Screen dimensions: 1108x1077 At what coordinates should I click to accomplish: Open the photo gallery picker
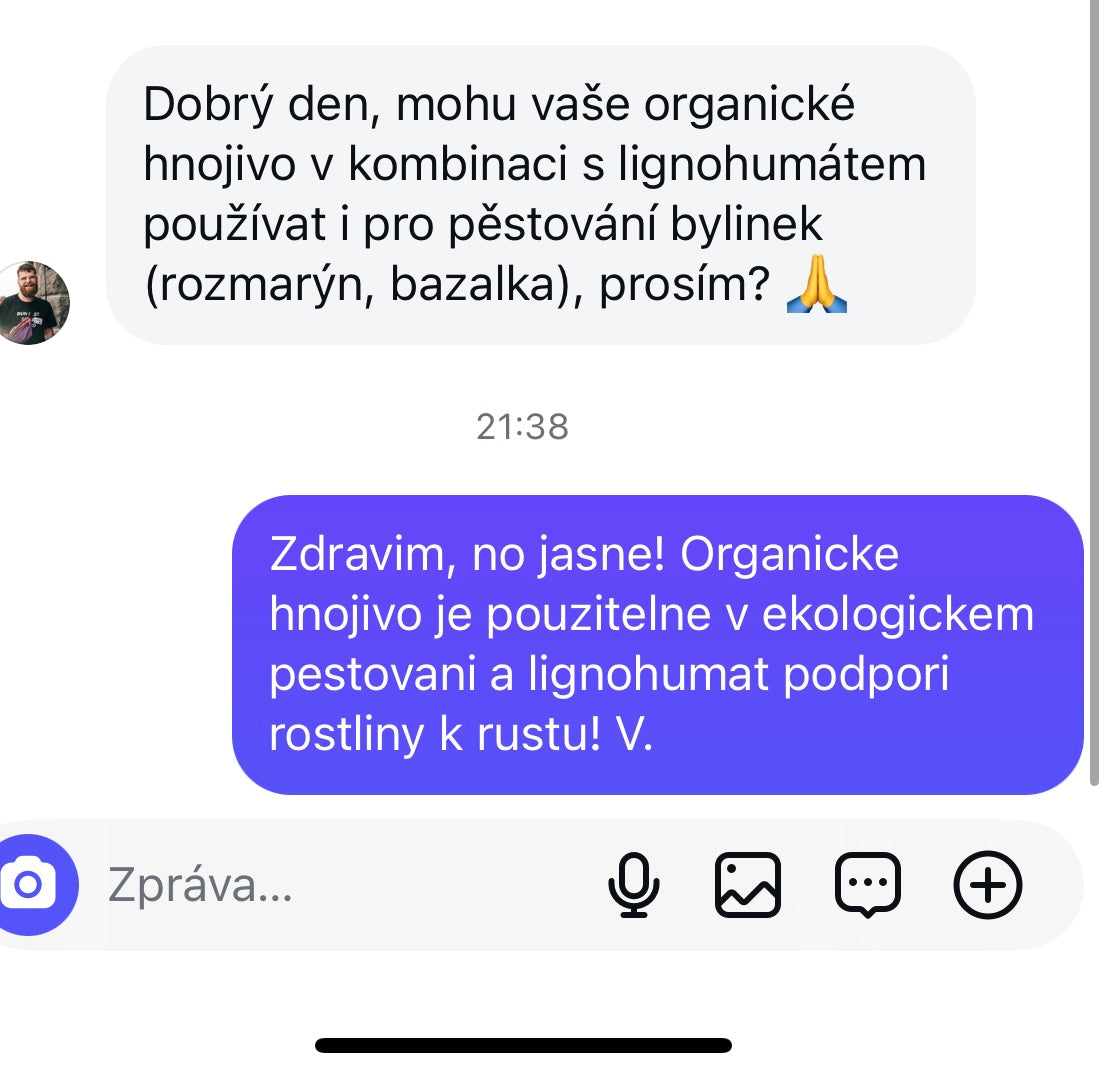click(x=748, y=884)
